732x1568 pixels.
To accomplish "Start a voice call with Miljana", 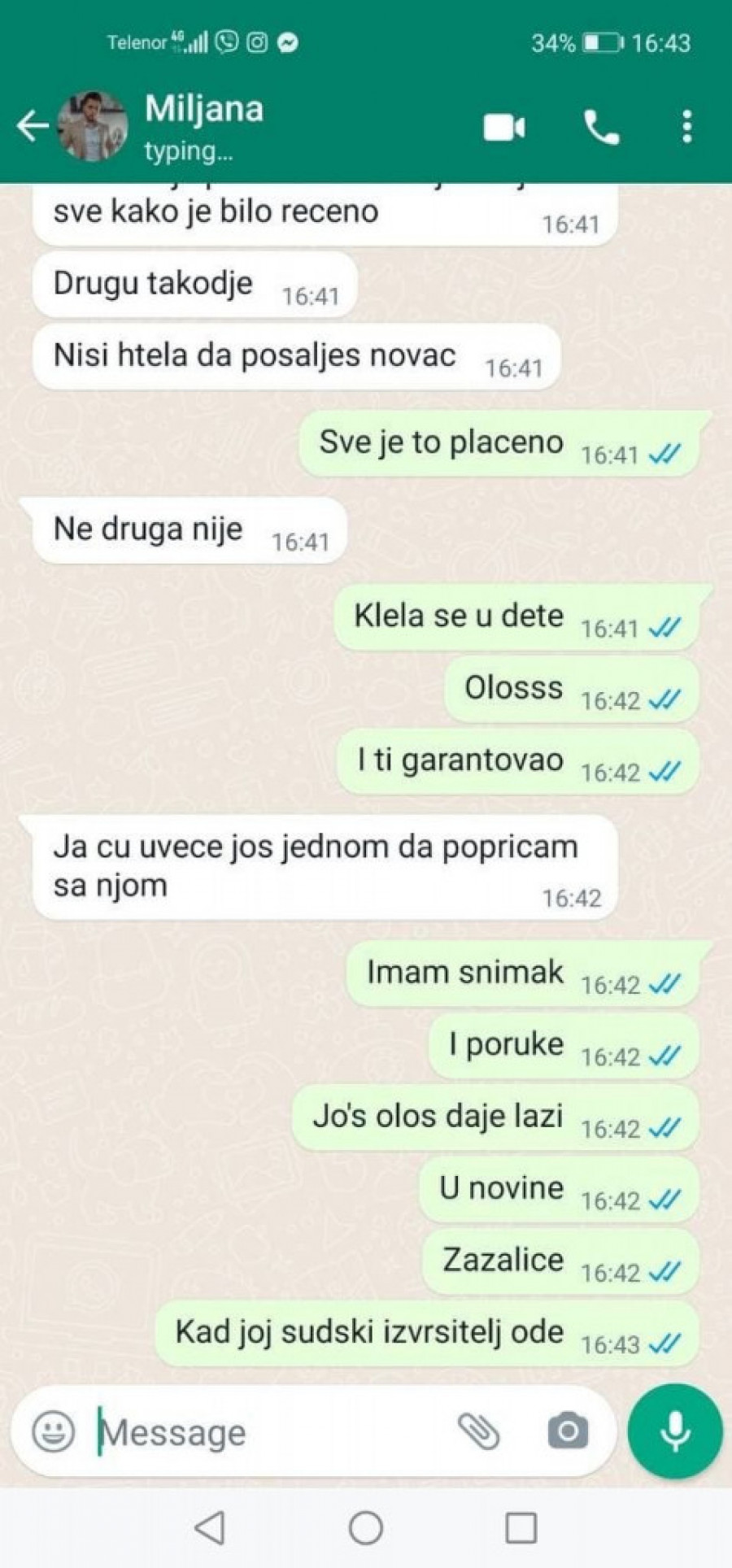I will coord(602,128).
